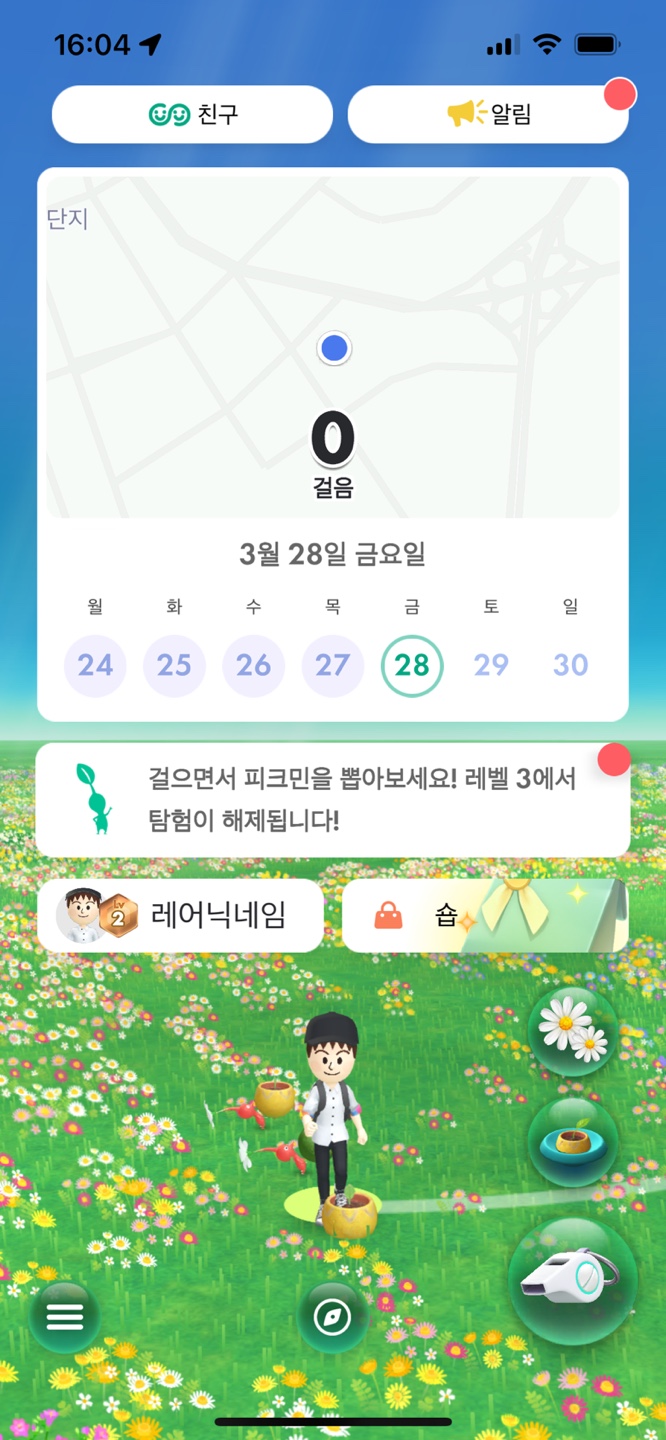Select day 26 on the calendar
The image size is (666, 1440).
point(253,665)
